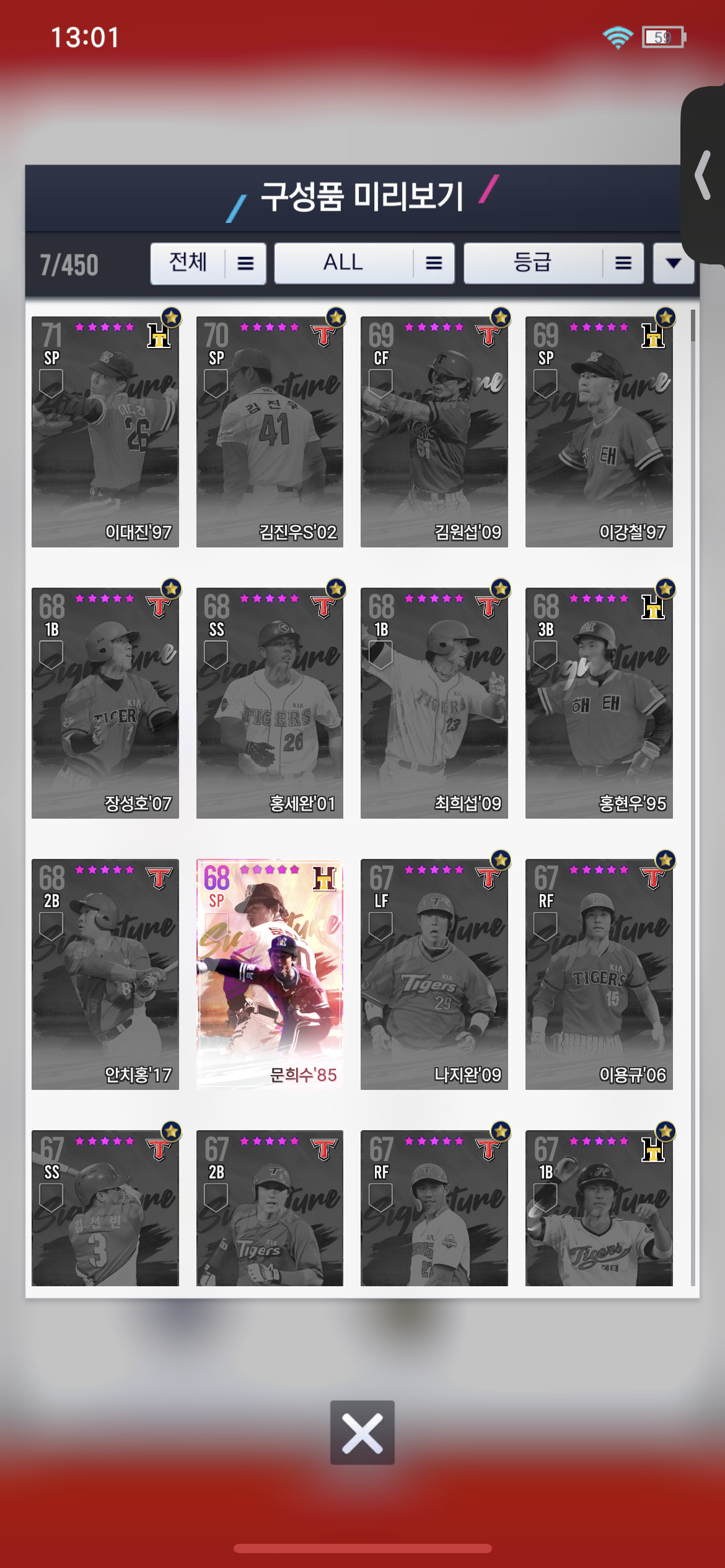View the 이용규'06 RF card
Viewport: 725px width, 1568px height.
[599, 975]
